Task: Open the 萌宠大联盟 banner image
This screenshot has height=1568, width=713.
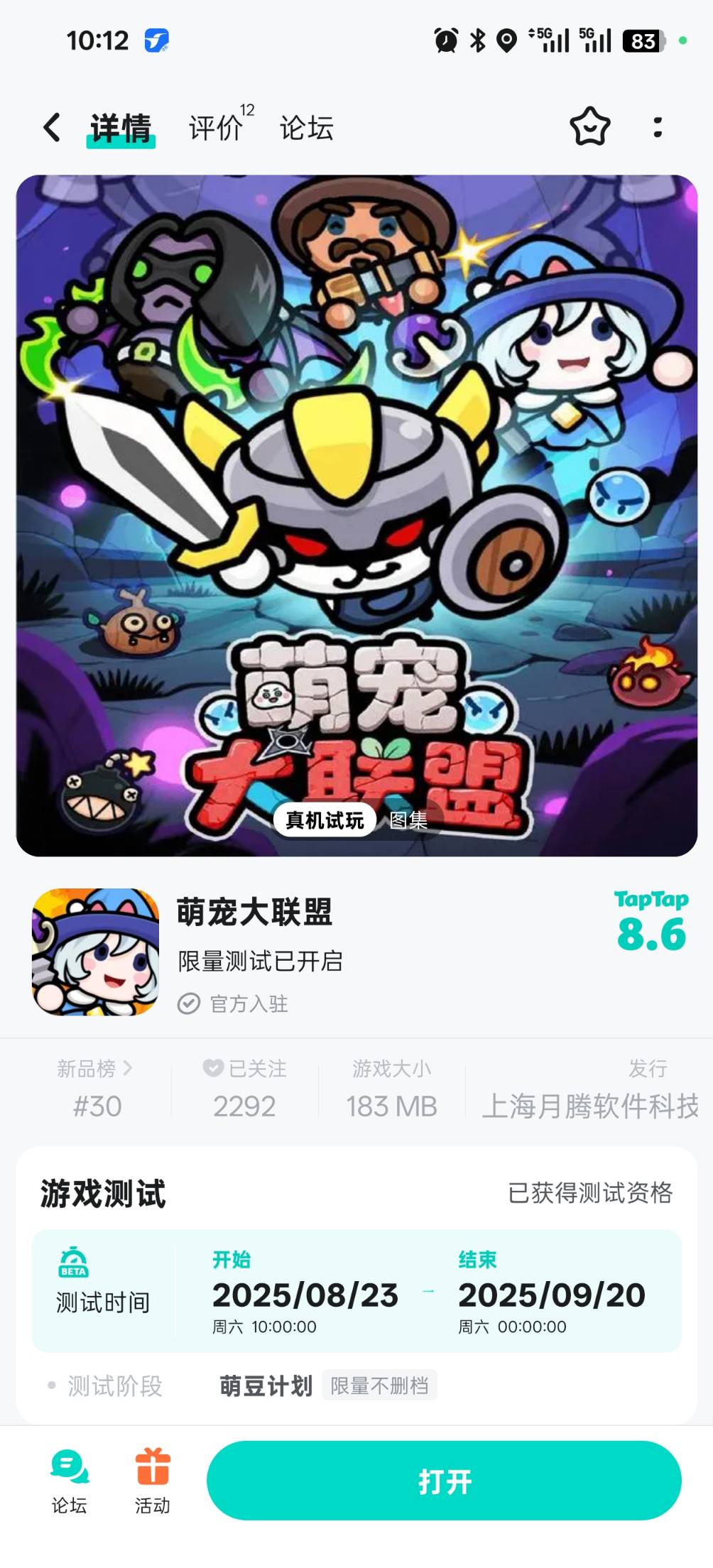Action: (356, 515)
